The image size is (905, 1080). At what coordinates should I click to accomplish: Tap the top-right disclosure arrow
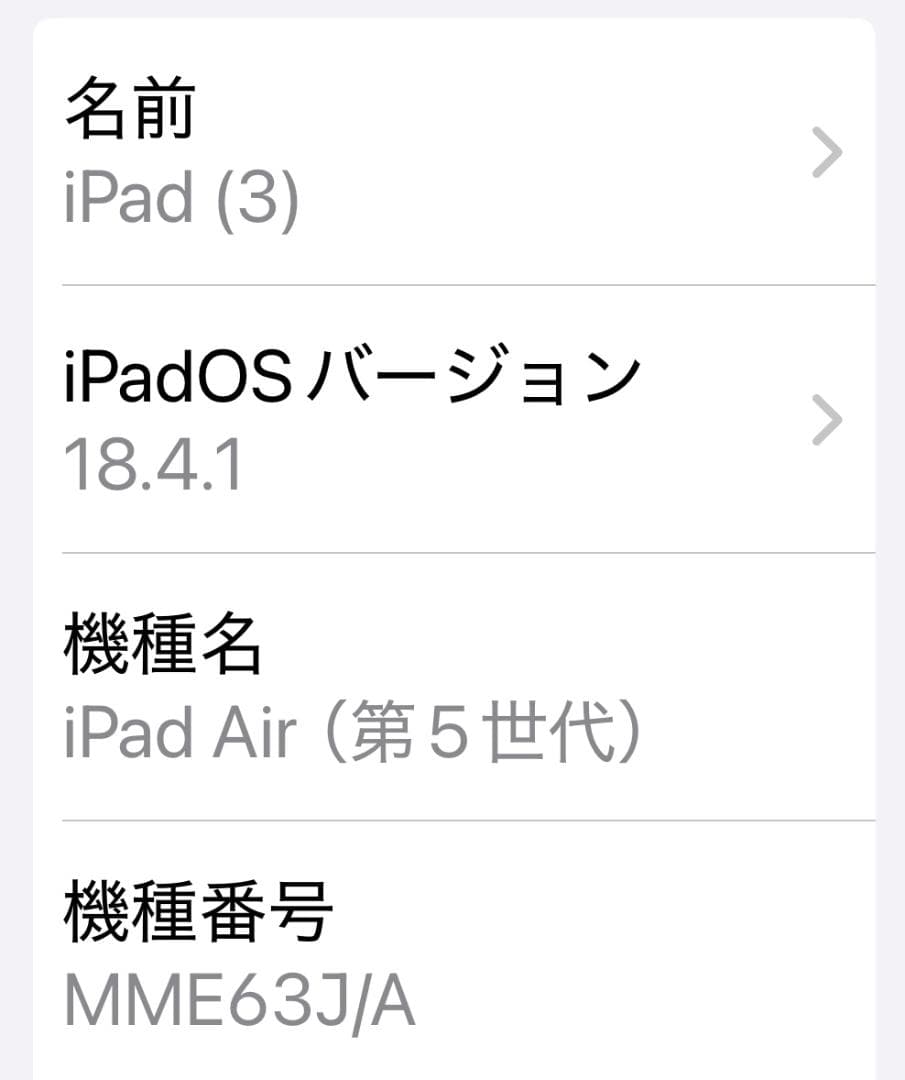[x=828, y=152]
